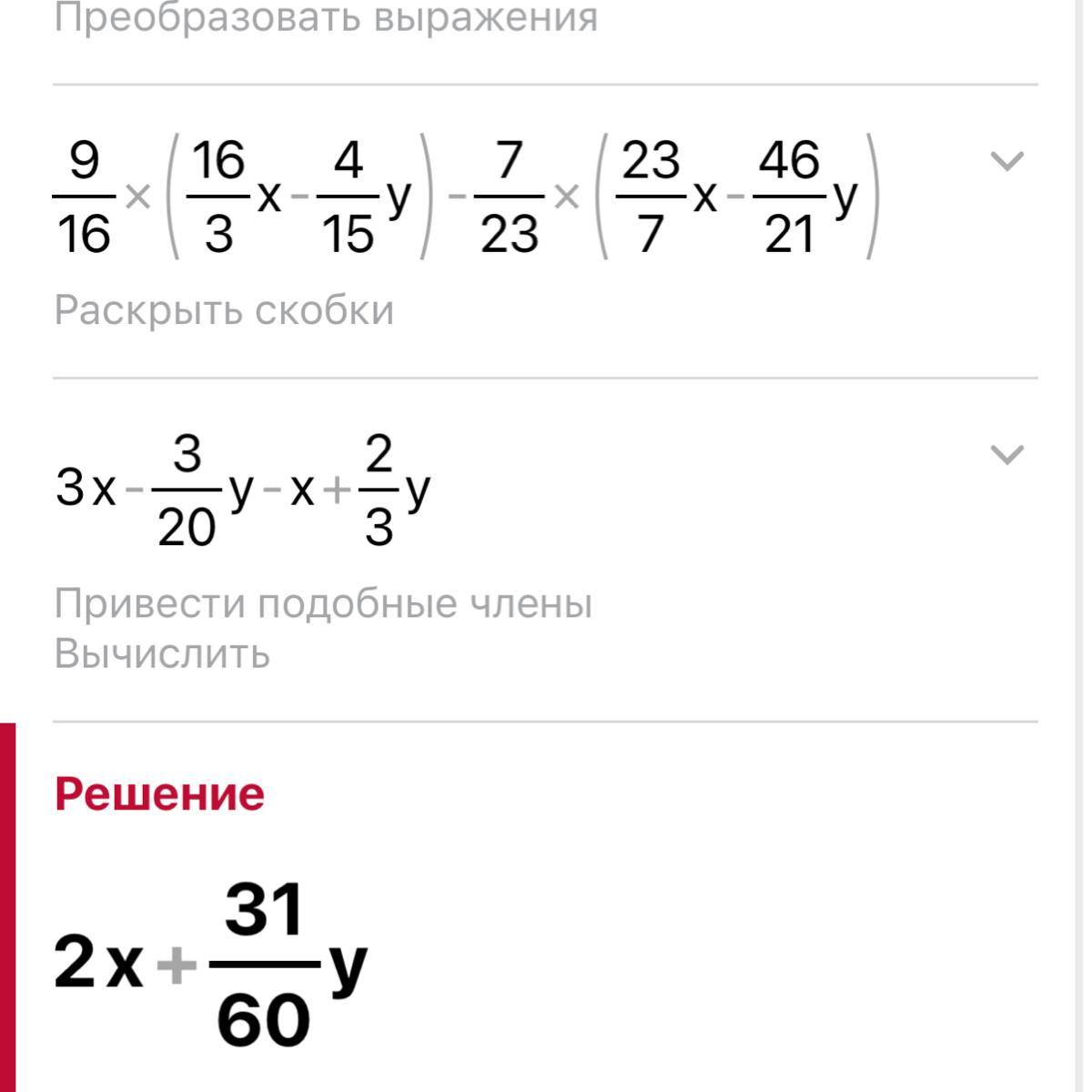Expand the Привести подобные члены step chevron

pyautogui.click(x=1006, y=454)
